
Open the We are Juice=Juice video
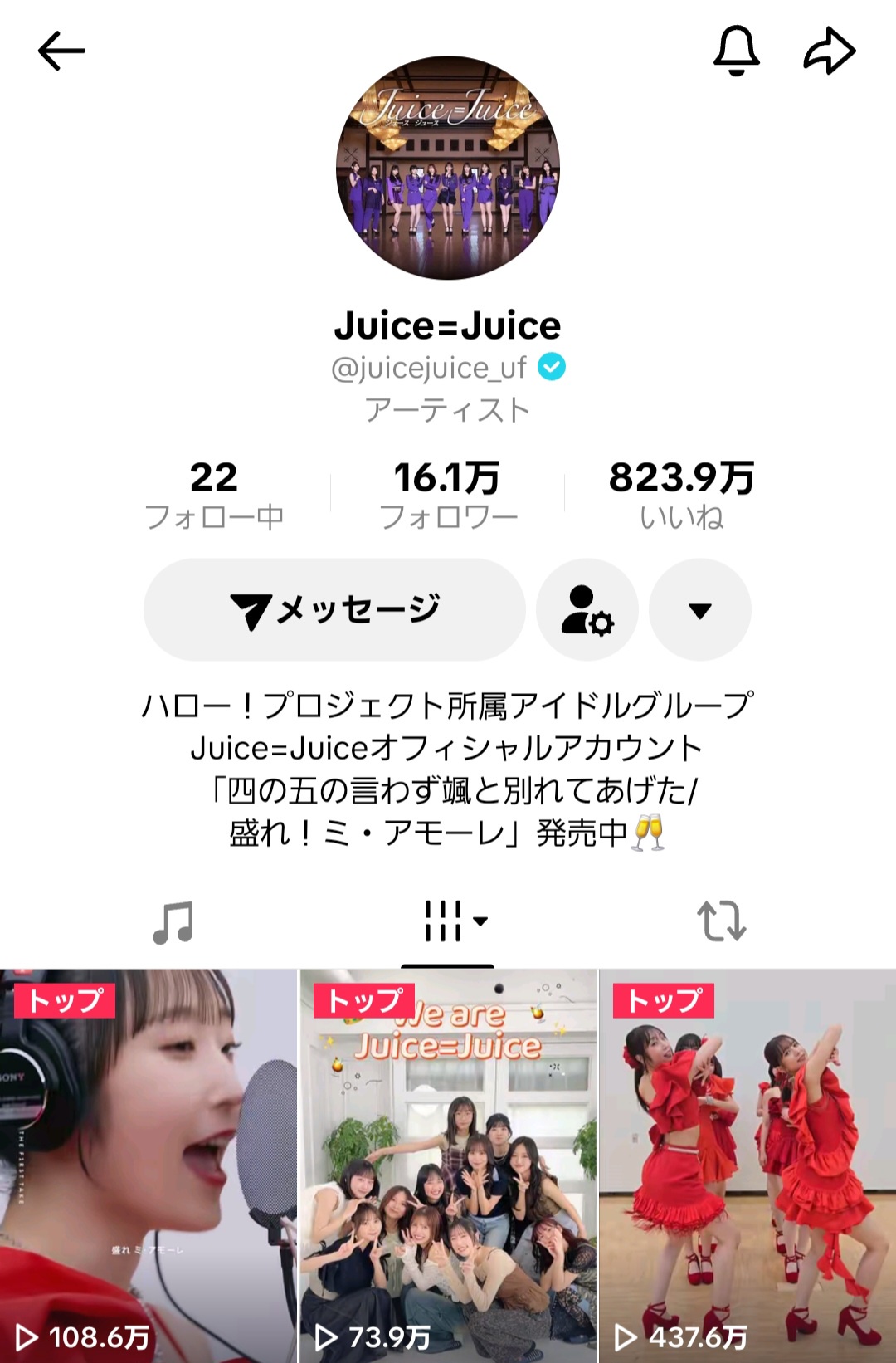tap(448, 1165)
